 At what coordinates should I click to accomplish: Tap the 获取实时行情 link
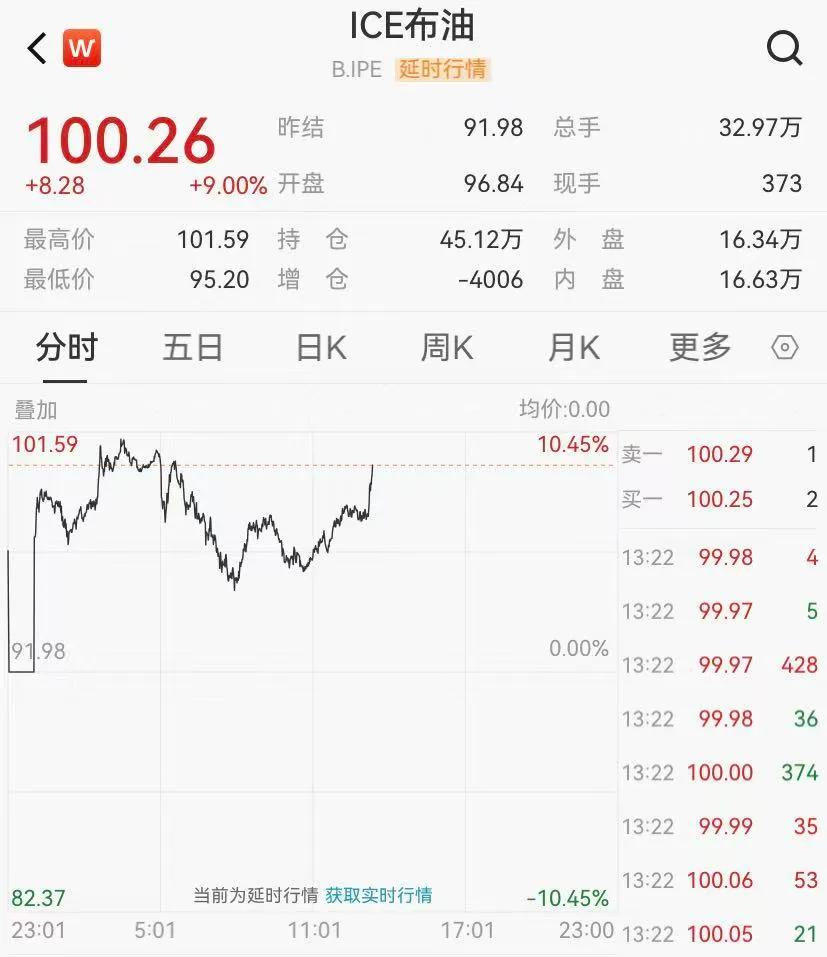pyautogui.click(x=378, y=895)
